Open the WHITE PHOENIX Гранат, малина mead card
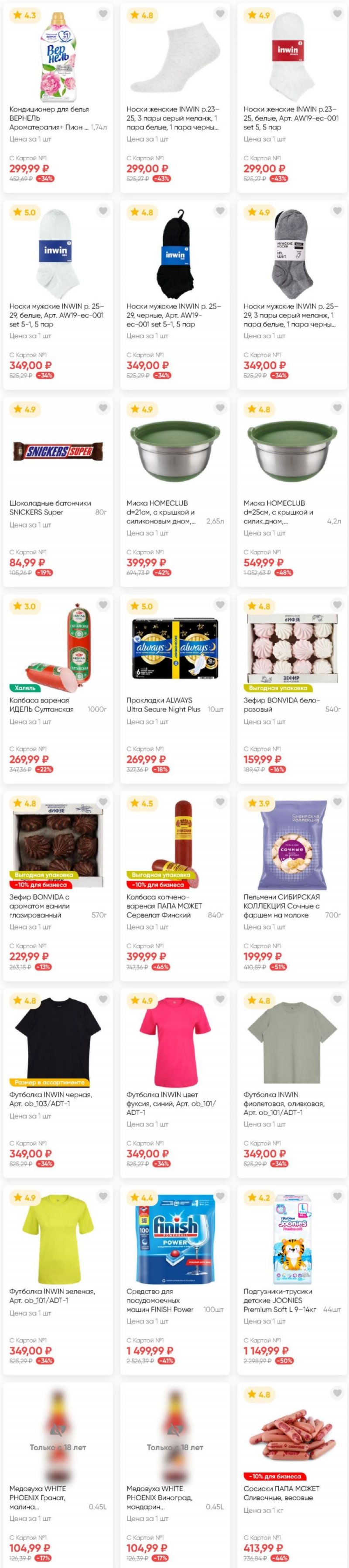Viewport: 349px width, 1568px height. pyautogui.click(x=58, y=1497)
